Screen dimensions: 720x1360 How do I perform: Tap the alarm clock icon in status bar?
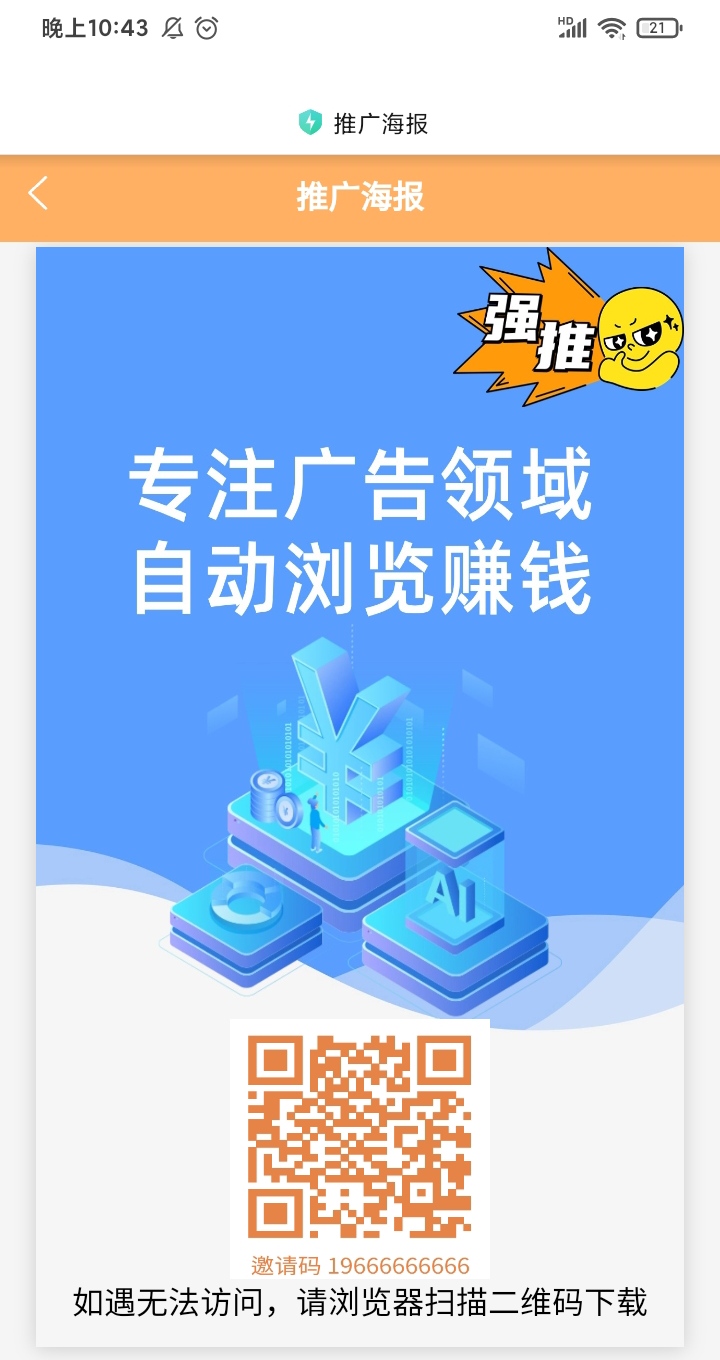pos(207,29)
